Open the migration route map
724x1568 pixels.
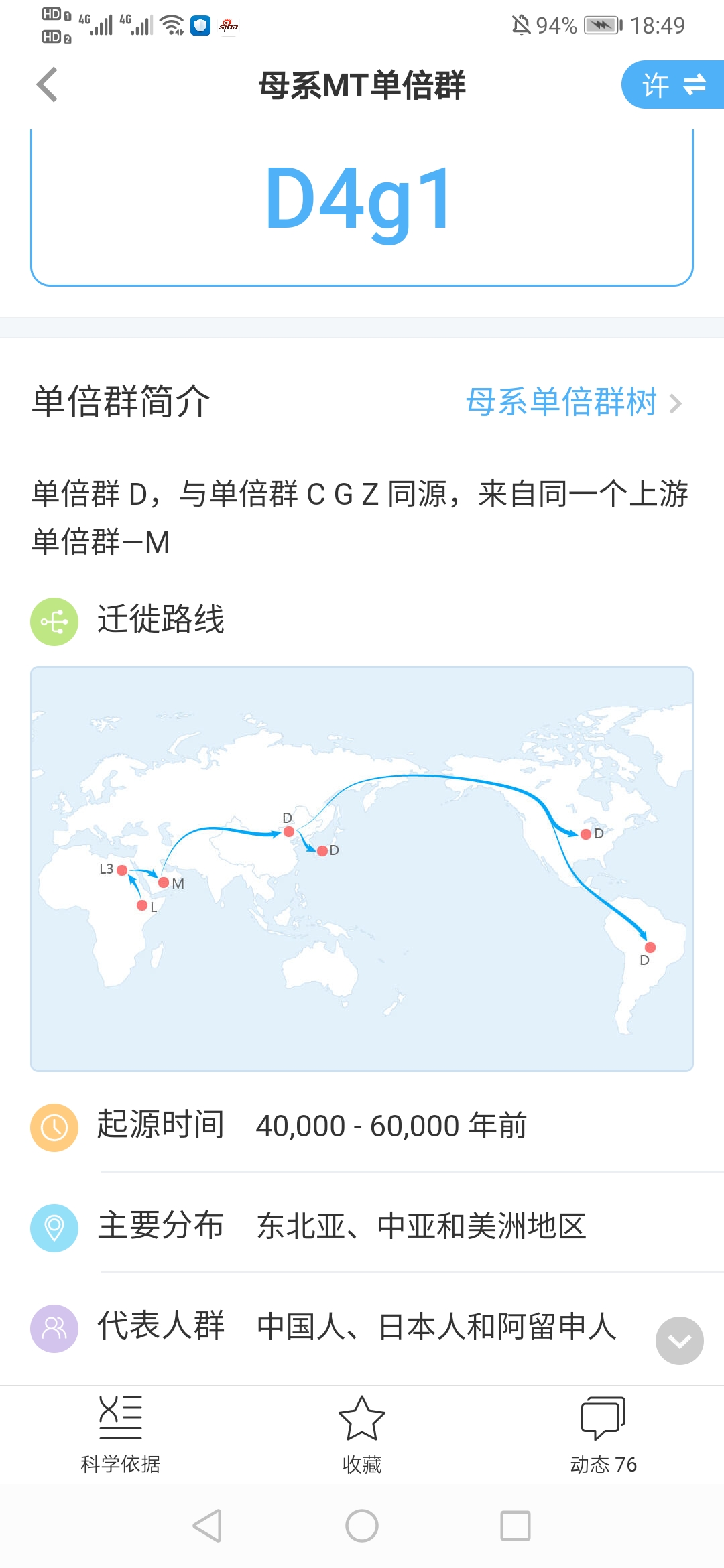pos(362,869)
